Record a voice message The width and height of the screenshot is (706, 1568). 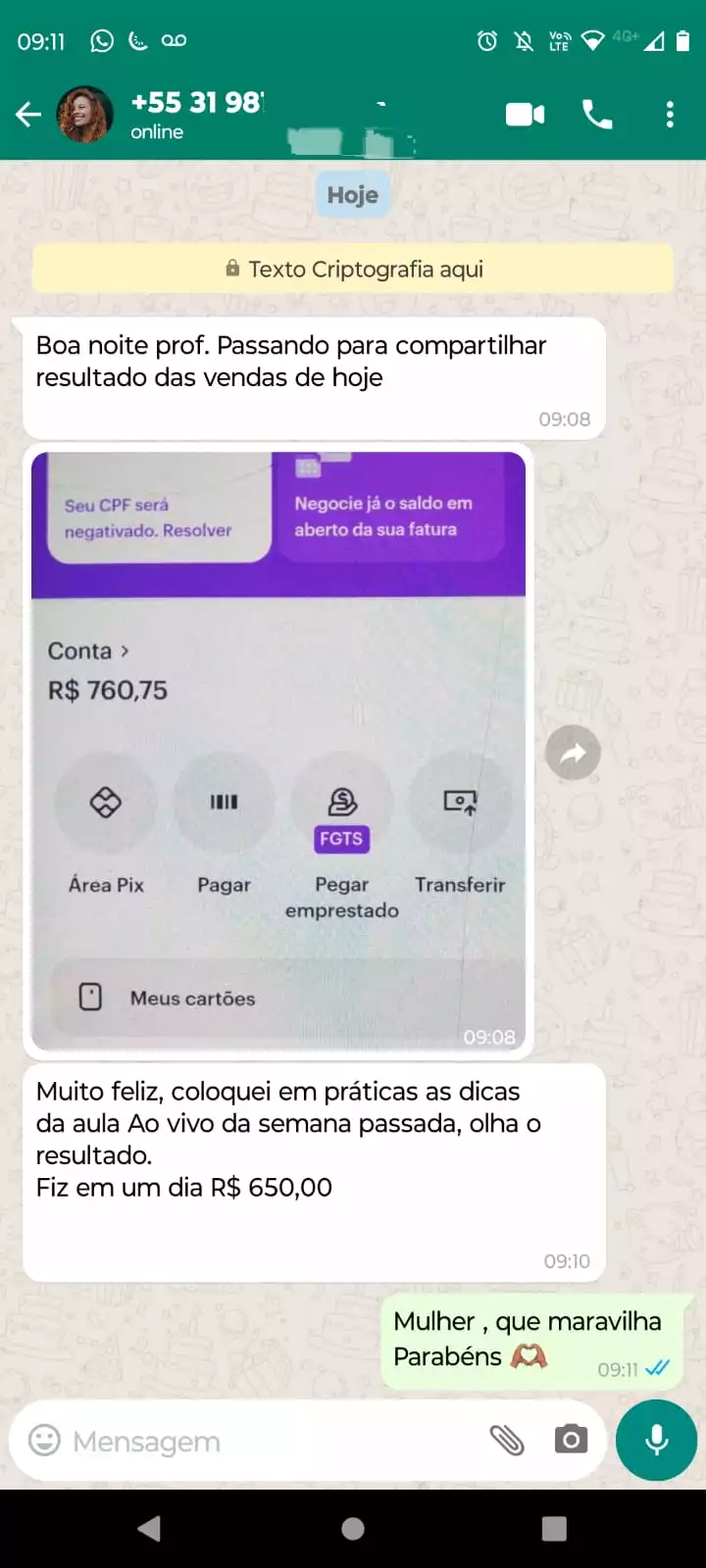tap(656, 1440)
